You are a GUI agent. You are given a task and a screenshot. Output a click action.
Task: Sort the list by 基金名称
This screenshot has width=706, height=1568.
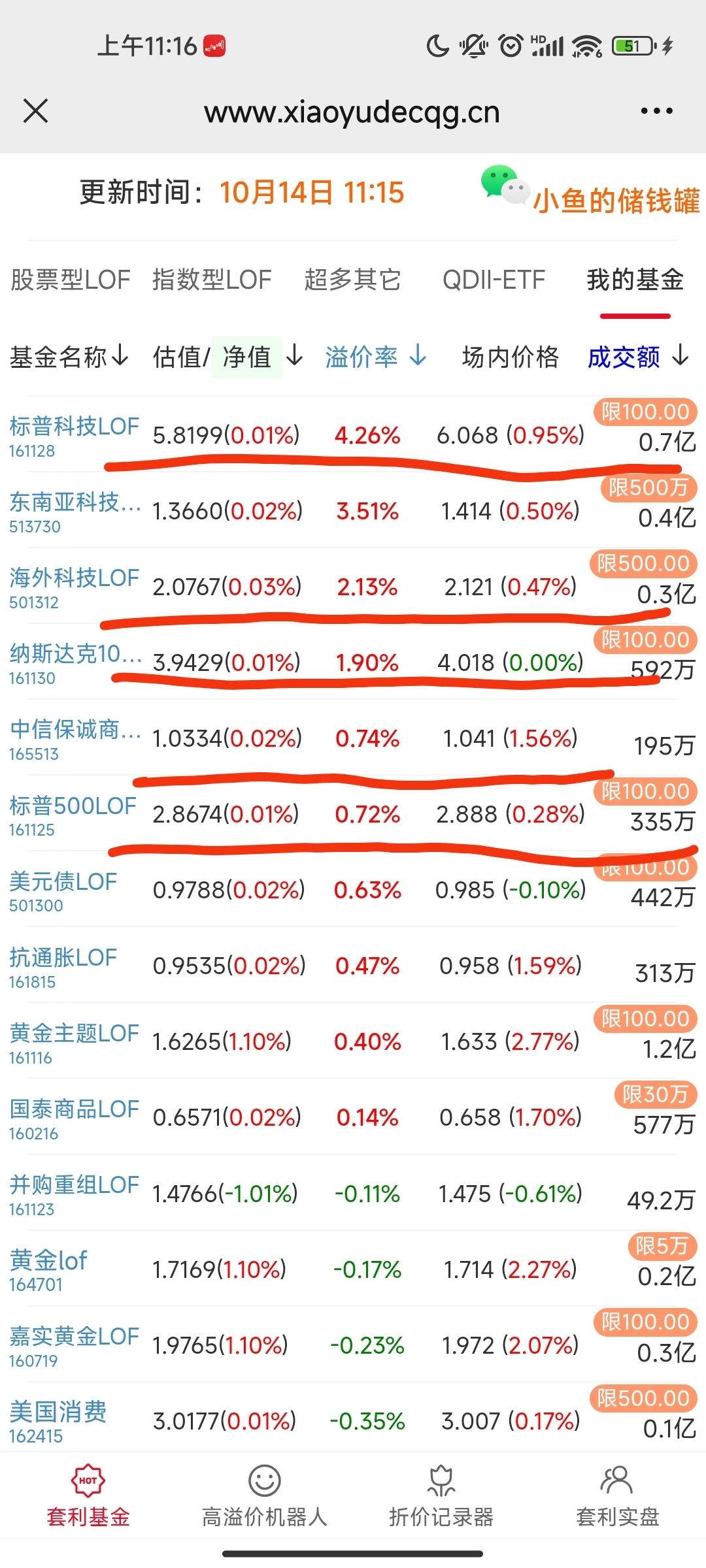coord(69,357)
